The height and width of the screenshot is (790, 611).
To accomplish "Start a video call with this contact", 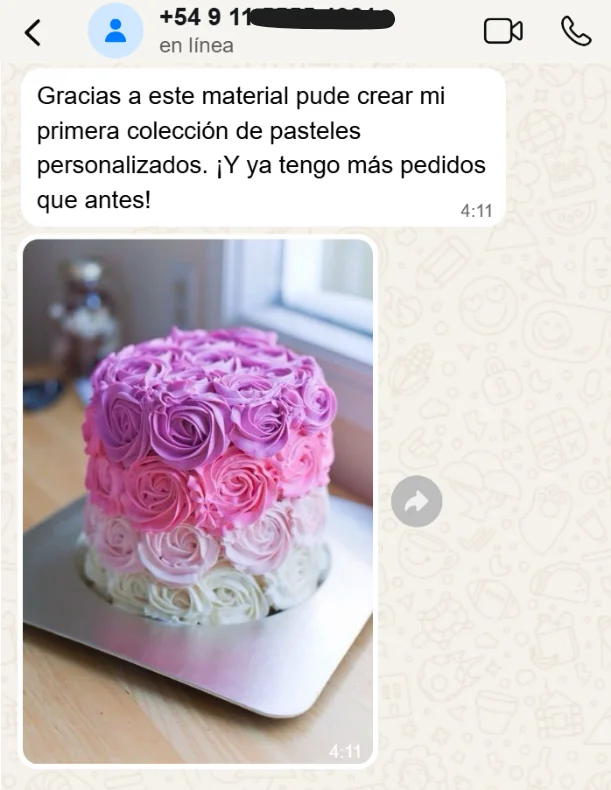I will (503, 31).
